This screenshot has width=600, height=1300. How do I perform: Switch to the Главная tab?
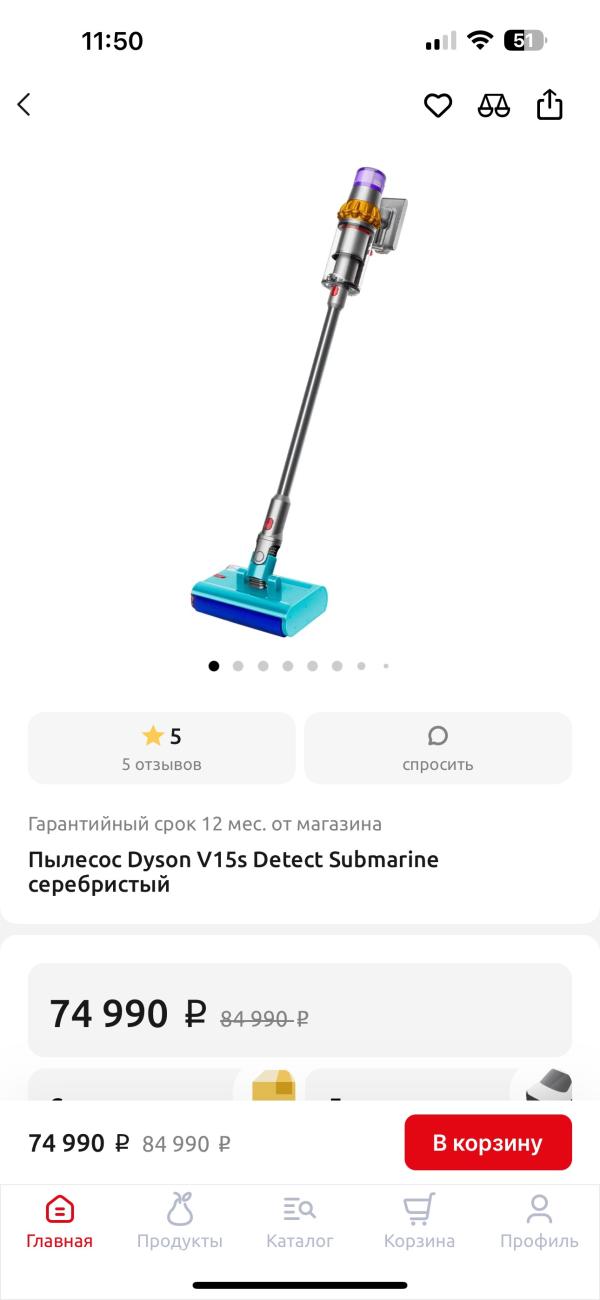(60, 1222)
